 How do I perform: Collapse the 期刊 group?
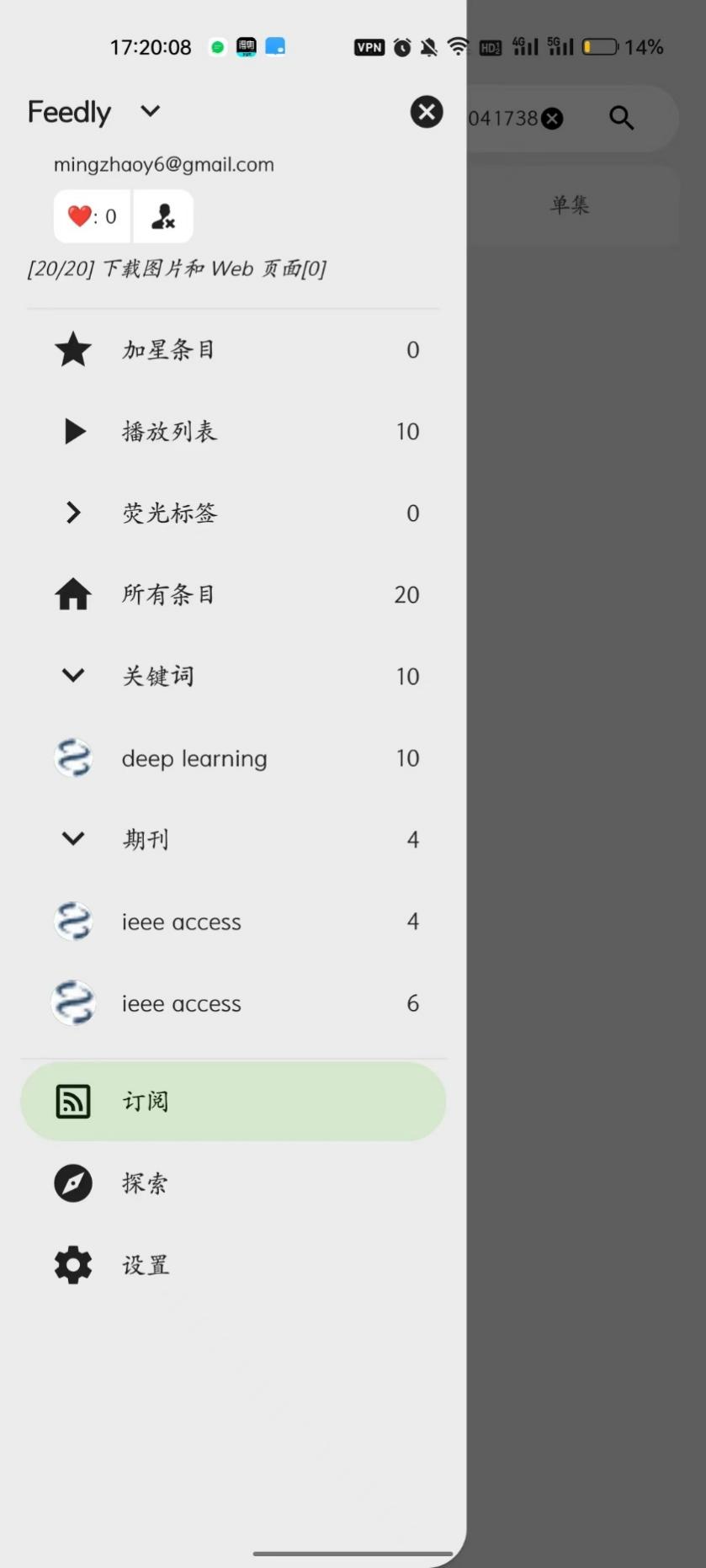[x=73, y=838]
